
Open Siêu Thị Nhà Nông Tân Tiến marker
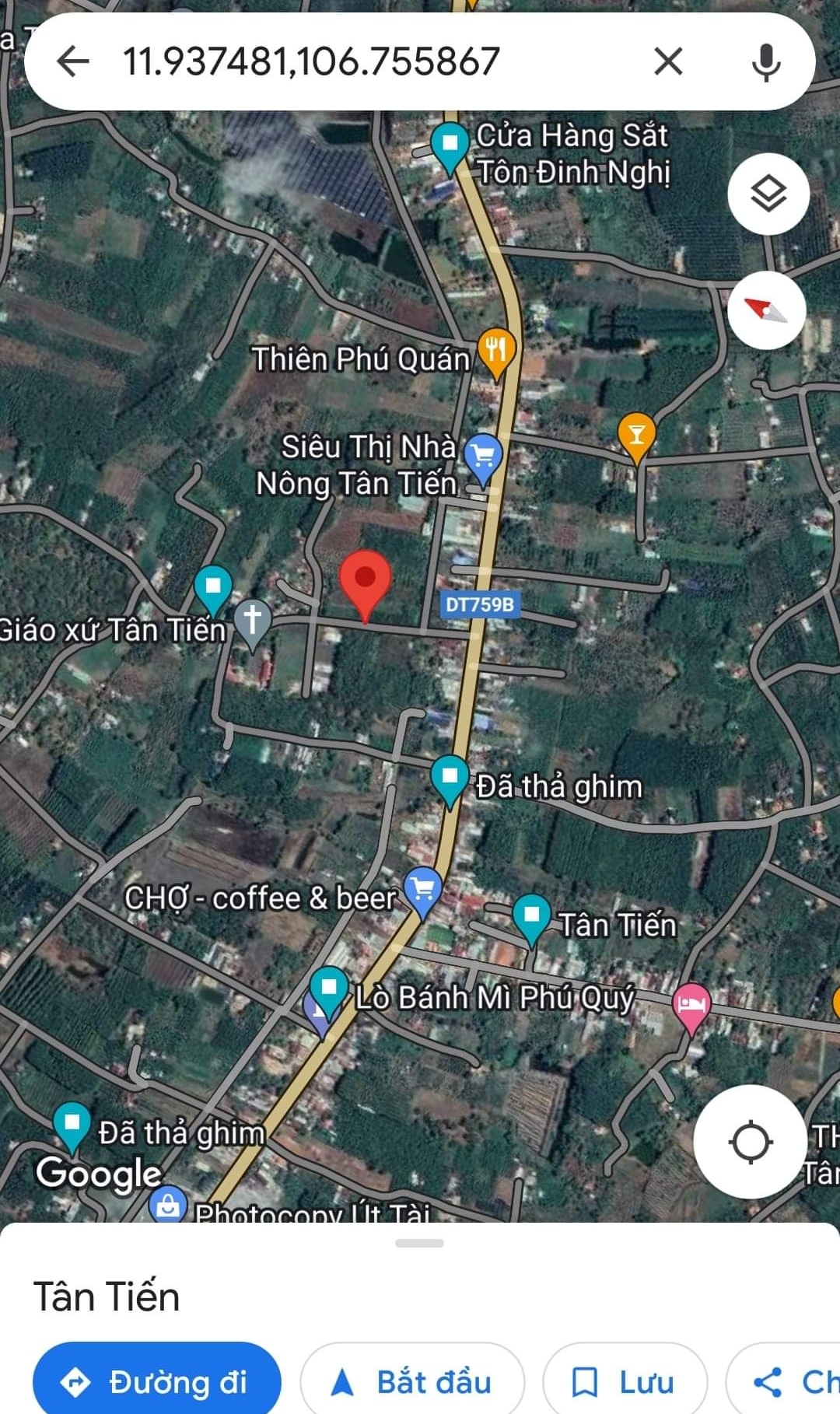483,455
